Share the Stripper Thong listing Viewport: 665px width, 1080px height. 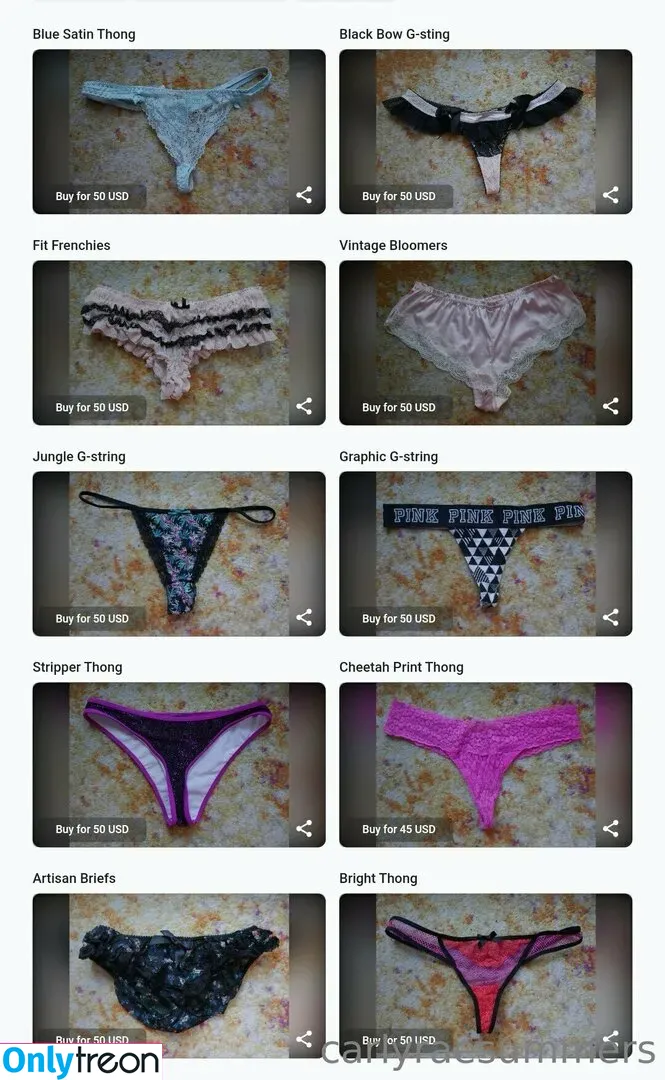click(304, 828)
